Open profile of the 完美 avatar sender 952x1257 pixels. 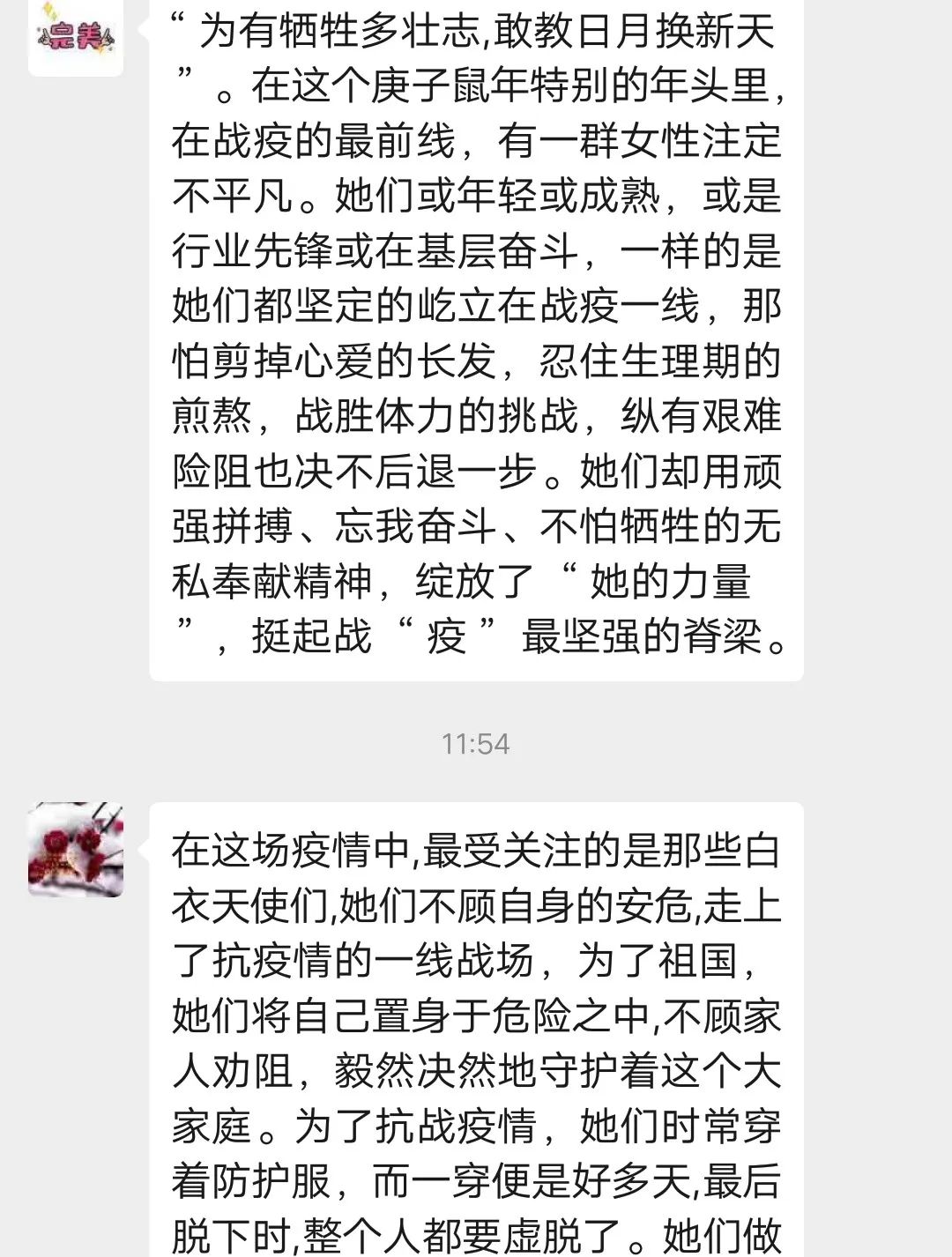(x=75, y=35)
